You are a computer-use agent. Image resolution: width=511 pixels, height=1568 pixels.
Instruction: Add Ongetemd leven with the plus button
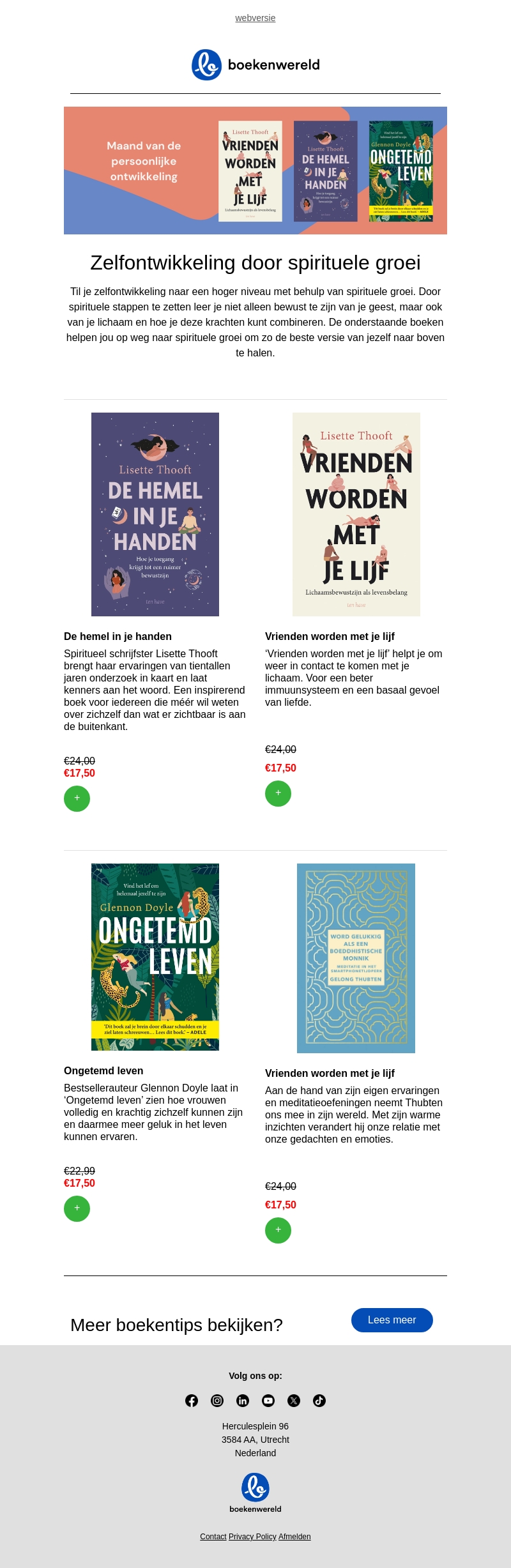(77, 1208)
